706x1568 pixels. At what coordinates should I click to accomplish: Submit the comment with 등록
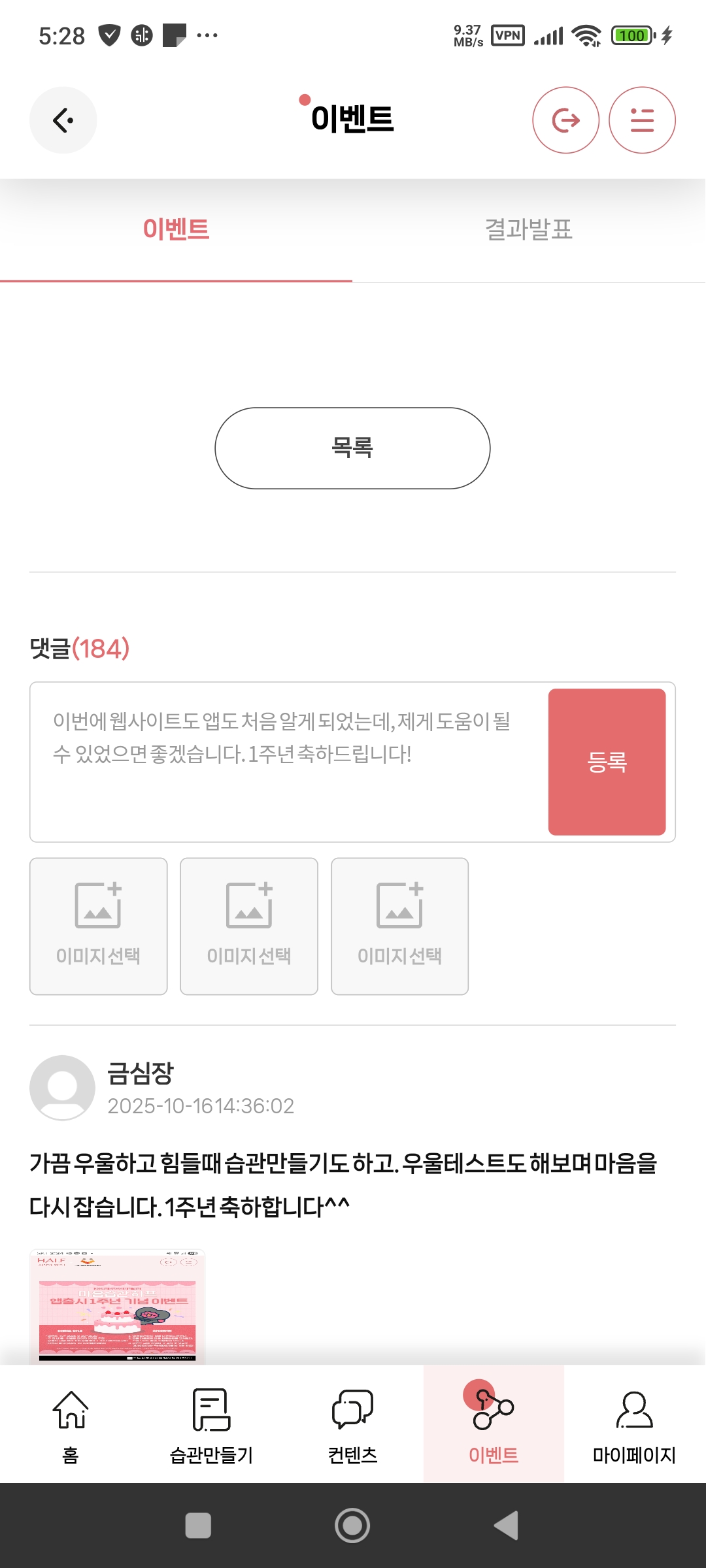pyautogui.click(x=607, y=762)
